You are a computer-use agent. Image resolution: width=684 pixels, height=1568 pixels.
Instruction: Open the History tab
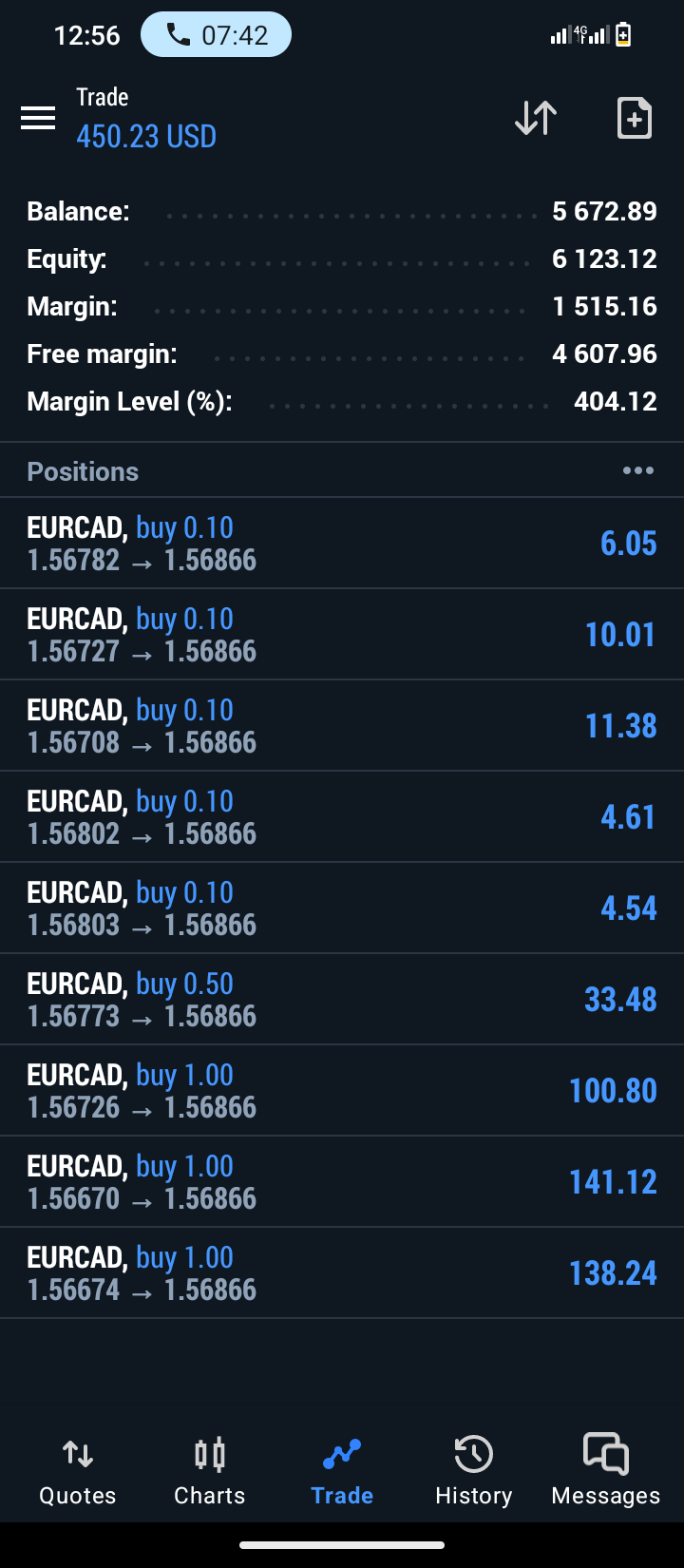pyautogui.click(x=473, y=1471)
